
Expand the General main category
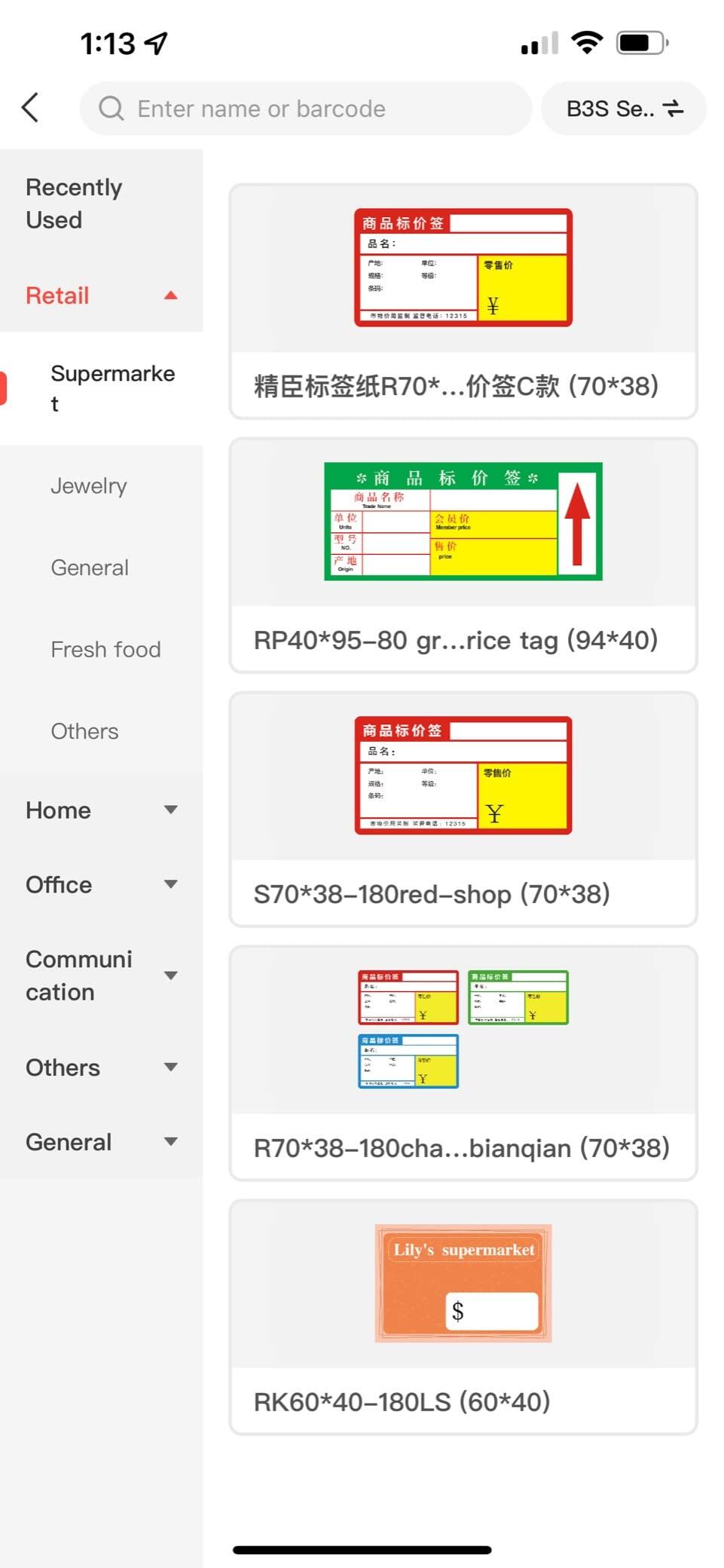point(101,1142)
